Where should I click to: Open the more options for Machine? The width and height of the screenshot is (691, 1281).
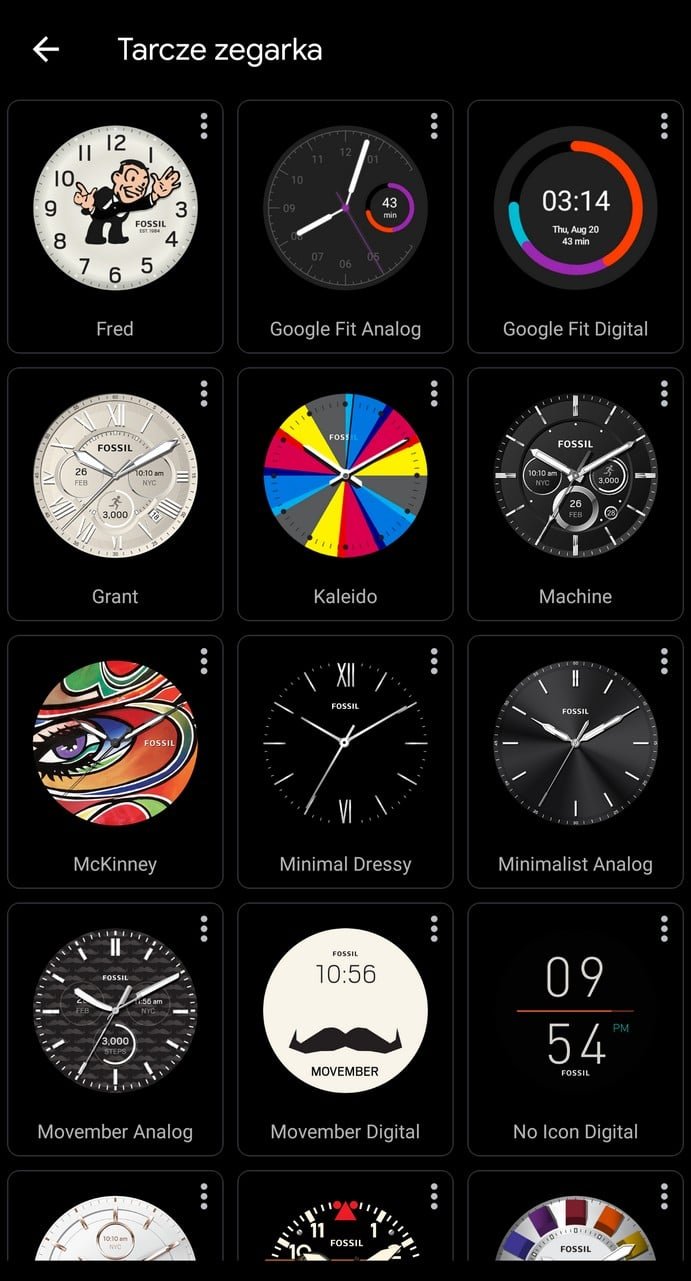pos(664,394)
